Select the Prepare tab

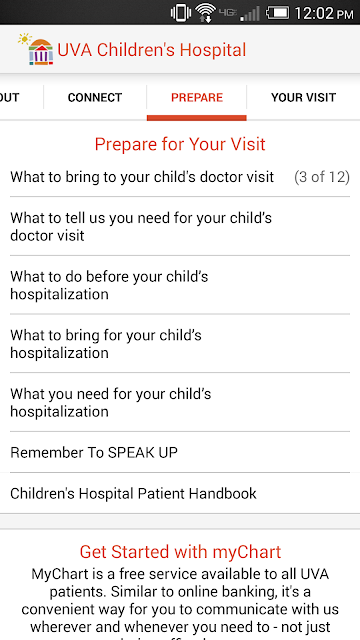pos(197,98)
